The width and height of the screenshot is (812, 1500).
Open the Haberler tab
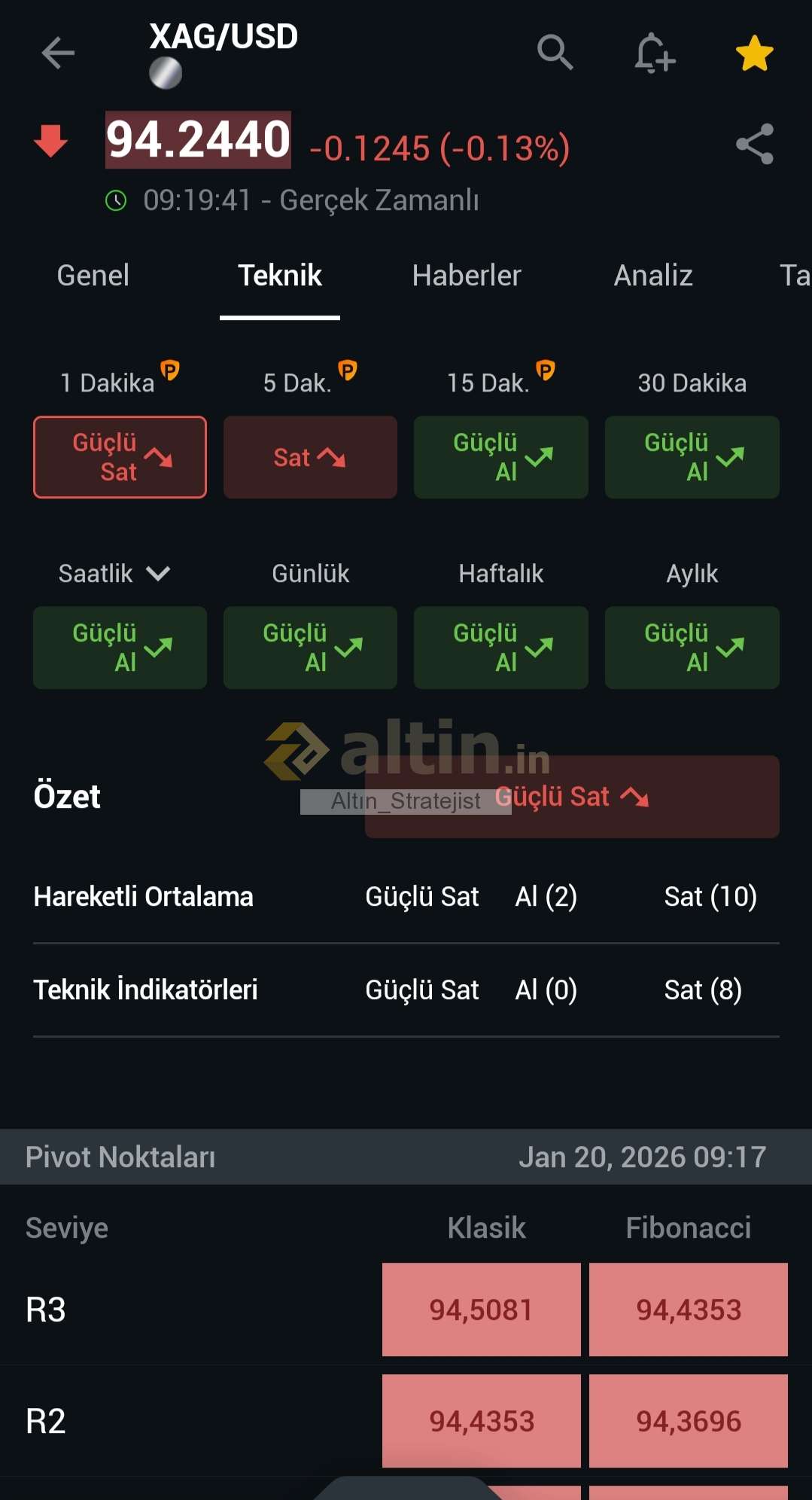coord(466,276)
